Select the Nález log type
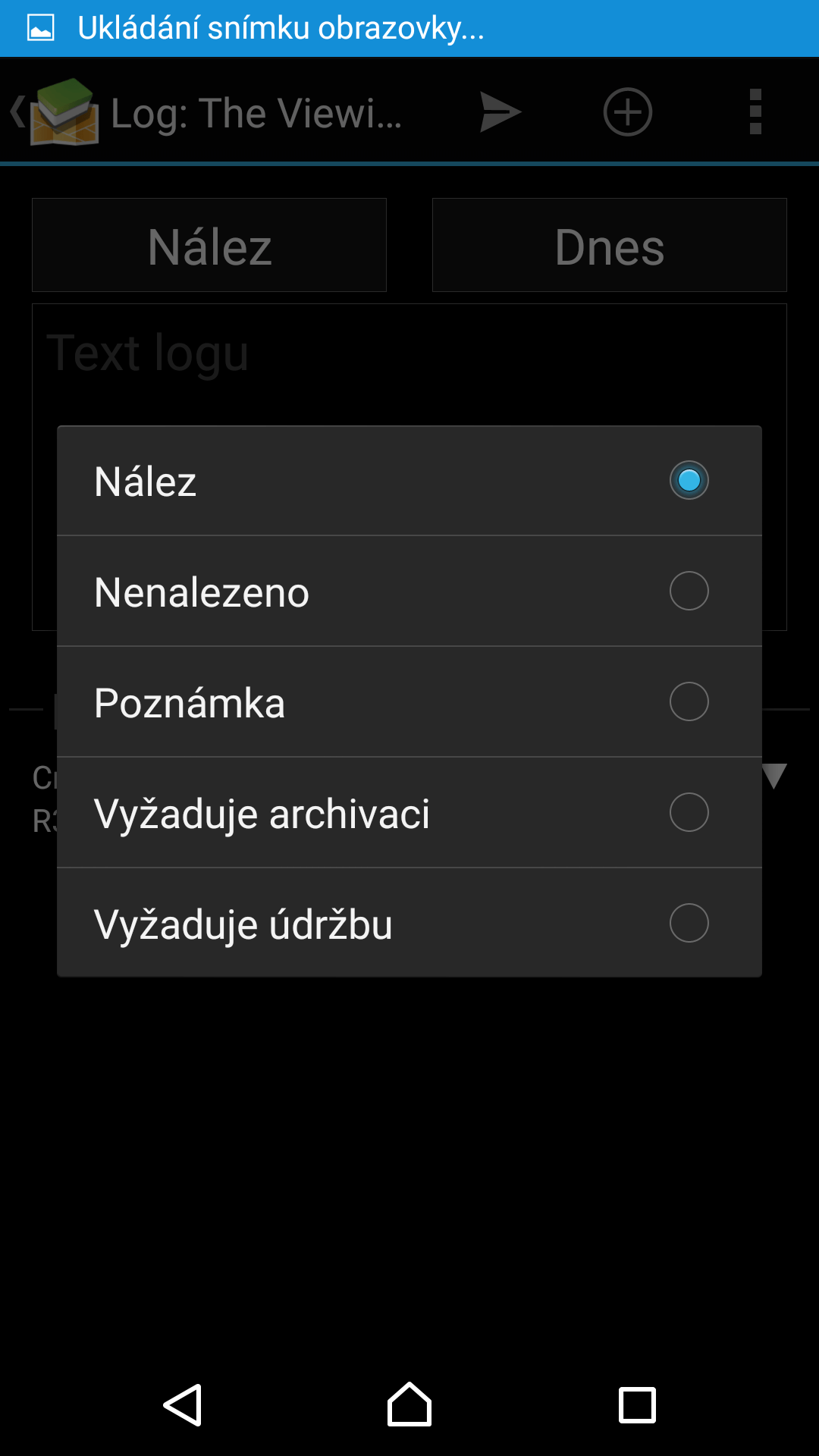Screen dimensions: 819x1456 pos(409,481)
